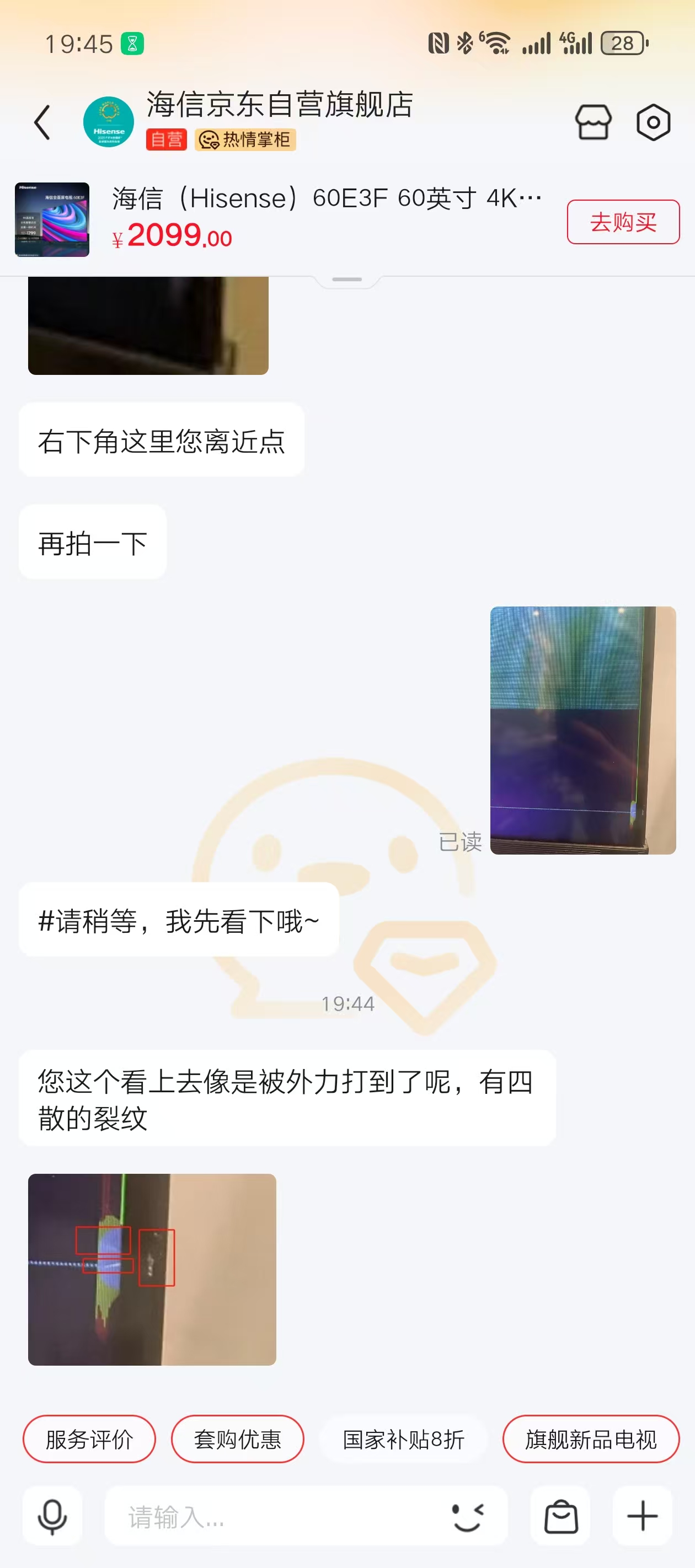Open chat settings hexagon icon
Image resolution: width=695 pixels, height=1568 pixels.
tap(653, 122)
